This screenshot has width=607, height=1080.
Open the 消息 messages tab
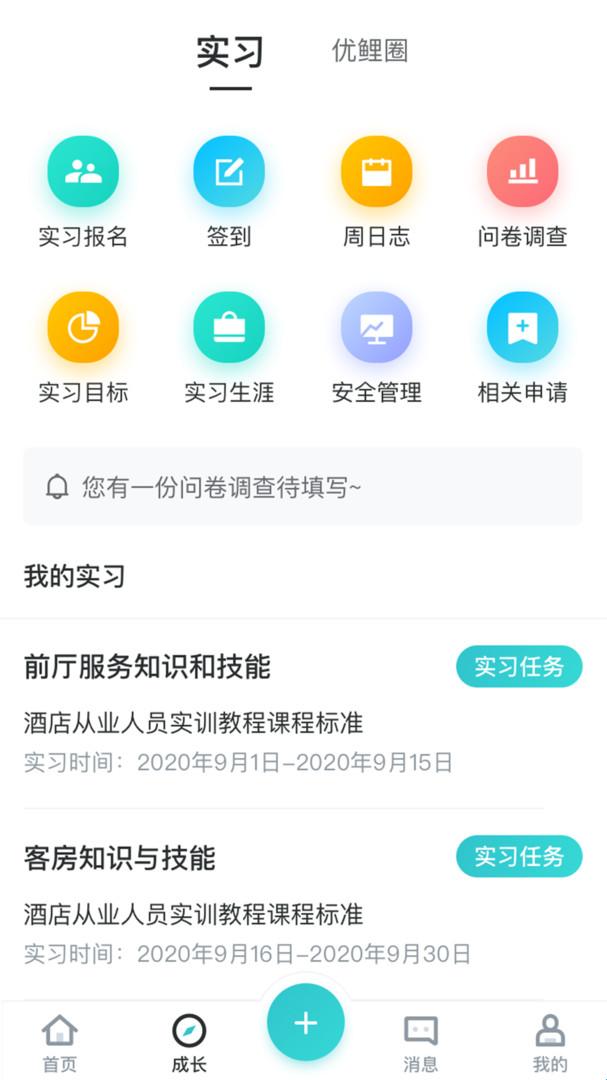coord(420,1041)
